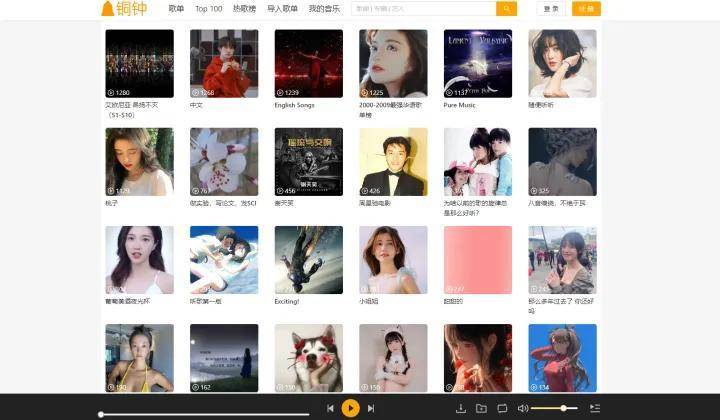Image resolution: width=720 pixels, height=420 pixels.
Task: Skip to the next track
Action: click(x=371, y=408)
